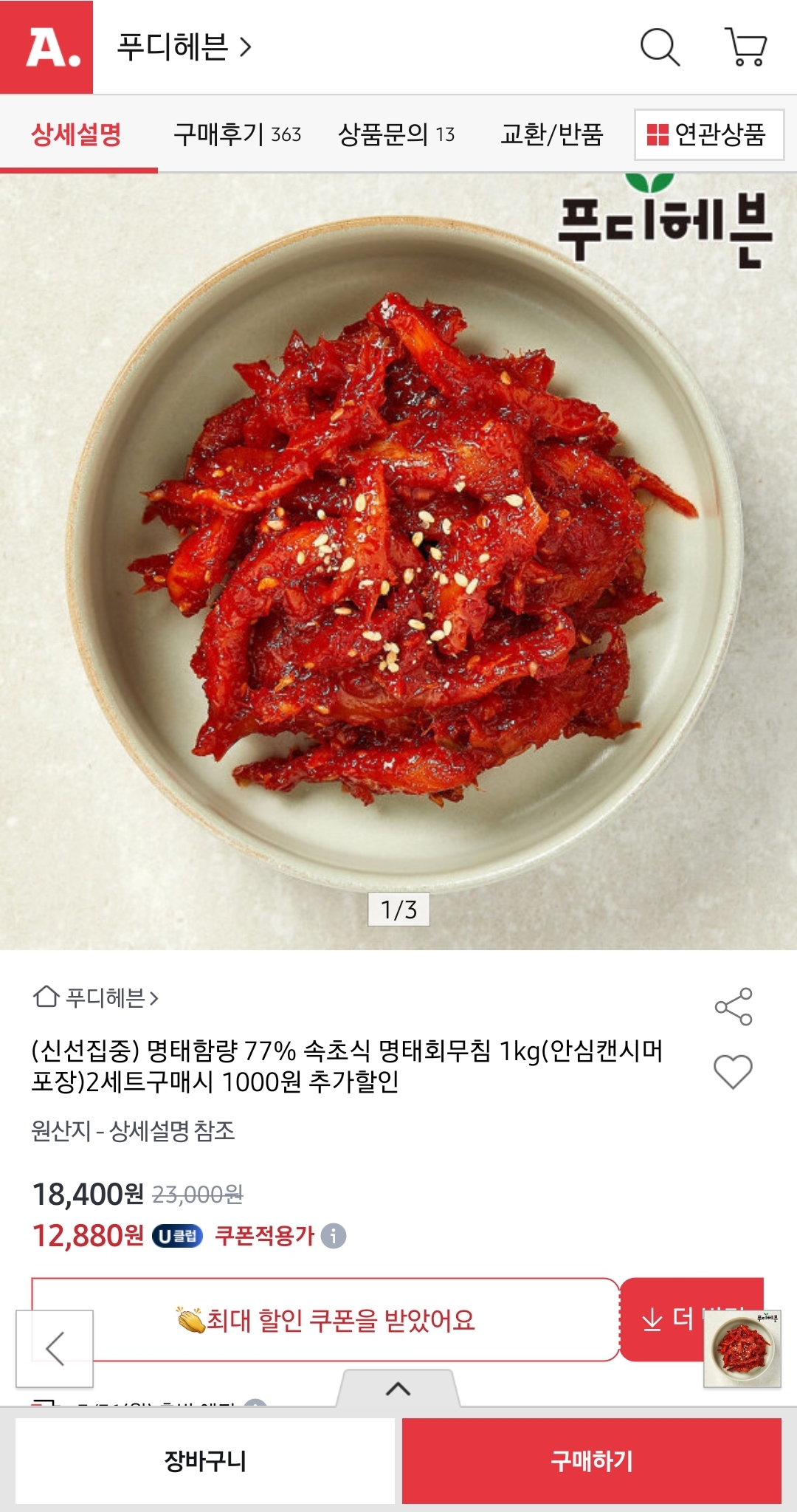Open the recently viewed product thumbnail
Viewport: 797px width, 1512px height.
tap(742, 1349)
